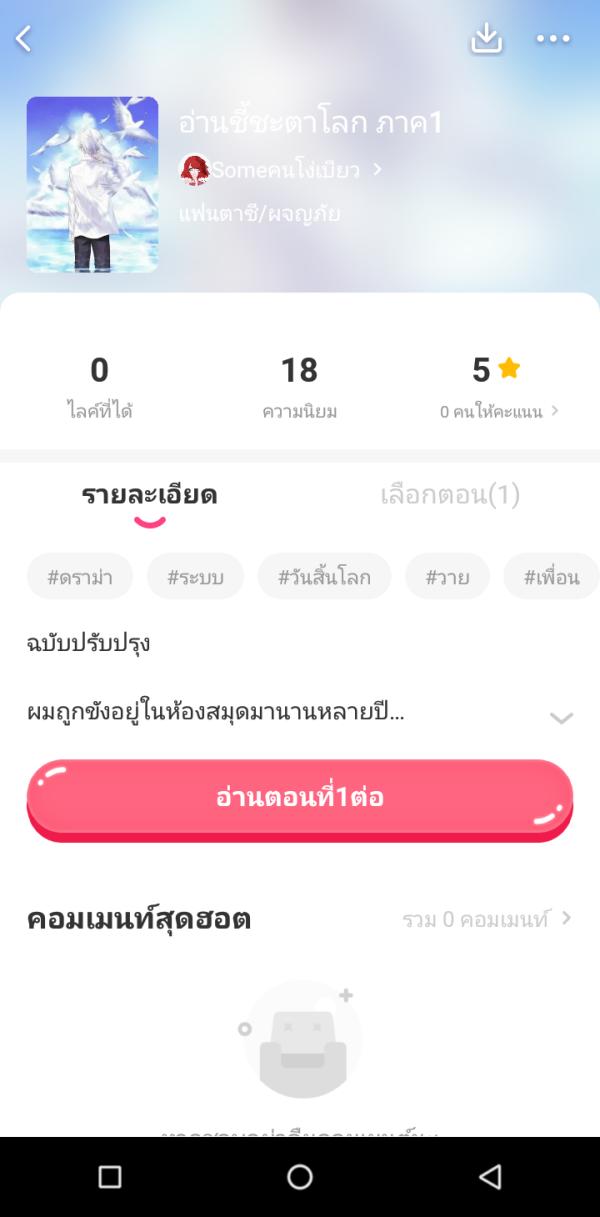The width and height of the screenshot is (600, 1217).
Task: Open the three-dot overflow menu
Action: click(552, 39)
